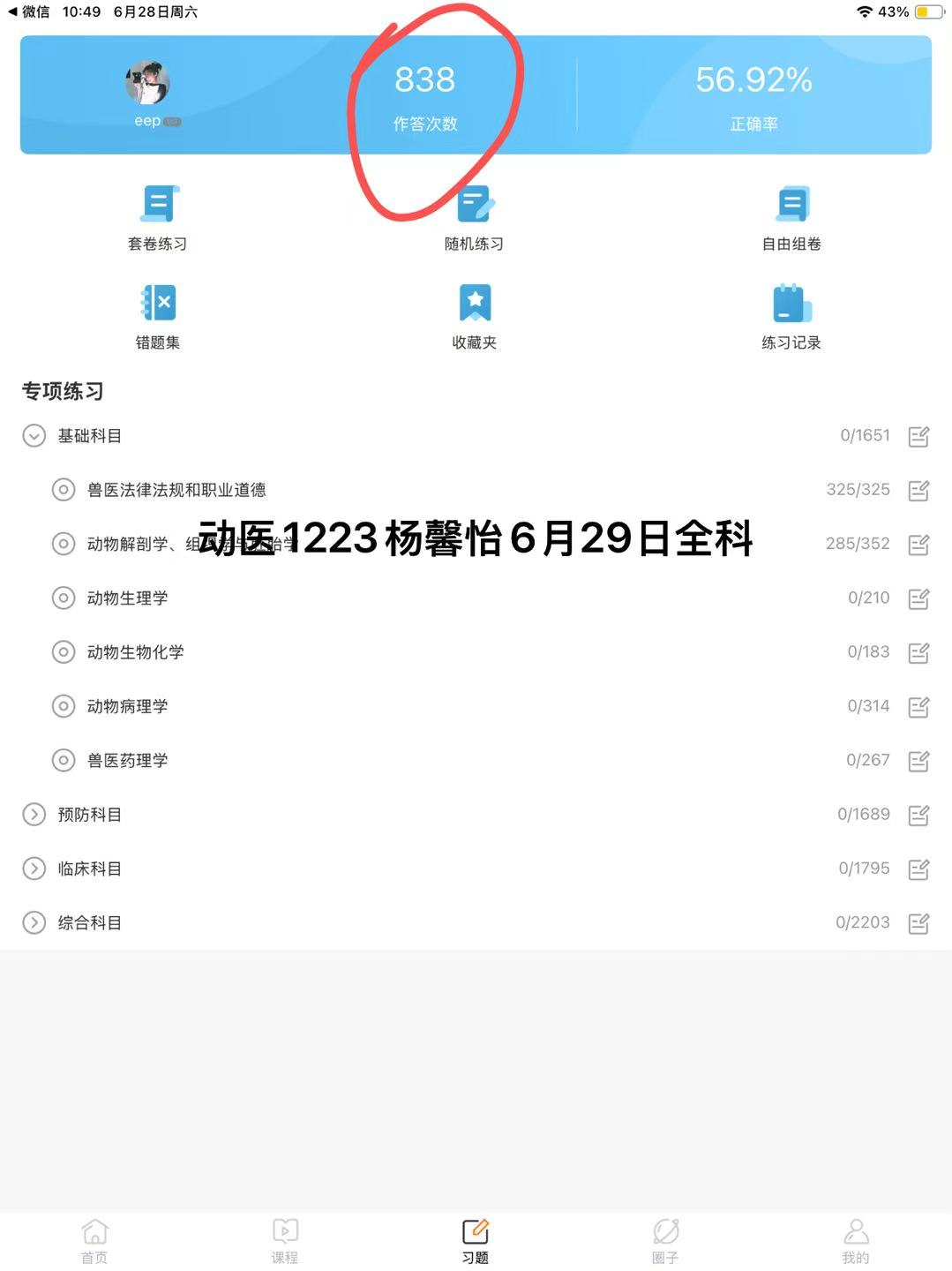Screen dimensions: 952x1271
Task: Switch to the 圈子 tab
Action: [x=665, y=1241]
